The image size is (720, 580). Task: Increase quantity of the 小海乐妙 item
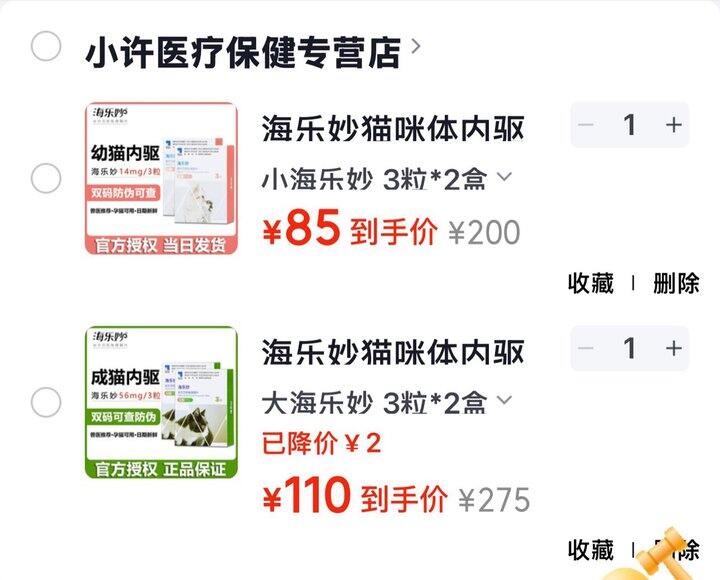coord(673,125)
